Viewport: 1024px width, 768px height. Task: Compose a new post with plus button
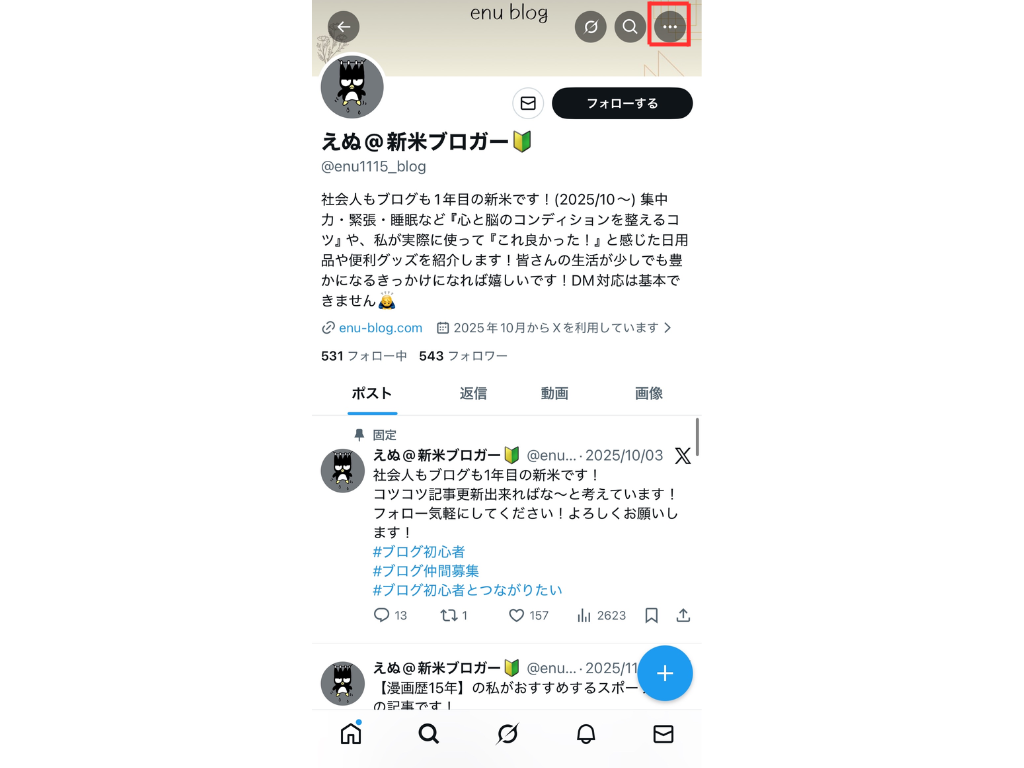[665, 673]
